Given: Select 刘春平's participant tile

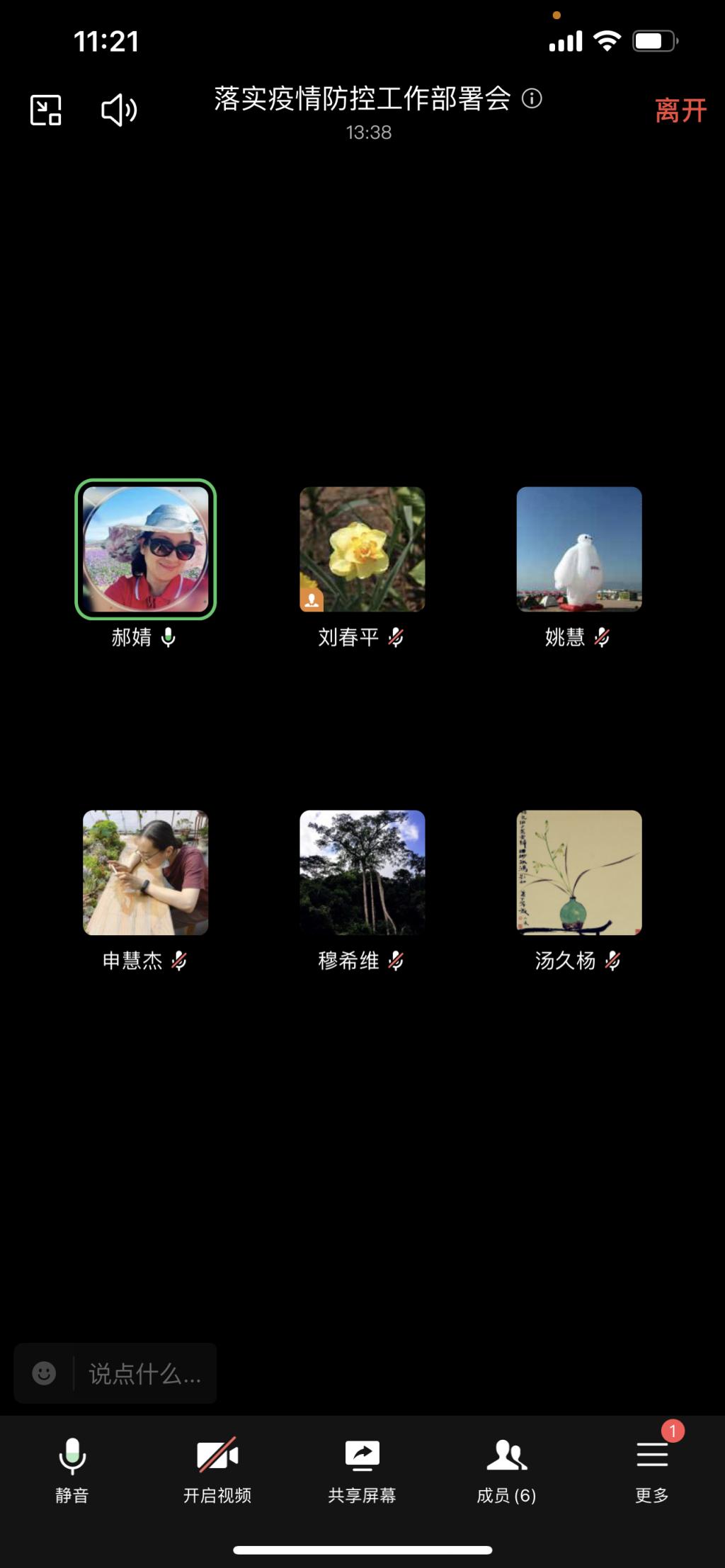Looking at the screenshot, I should tap(362, 549).
